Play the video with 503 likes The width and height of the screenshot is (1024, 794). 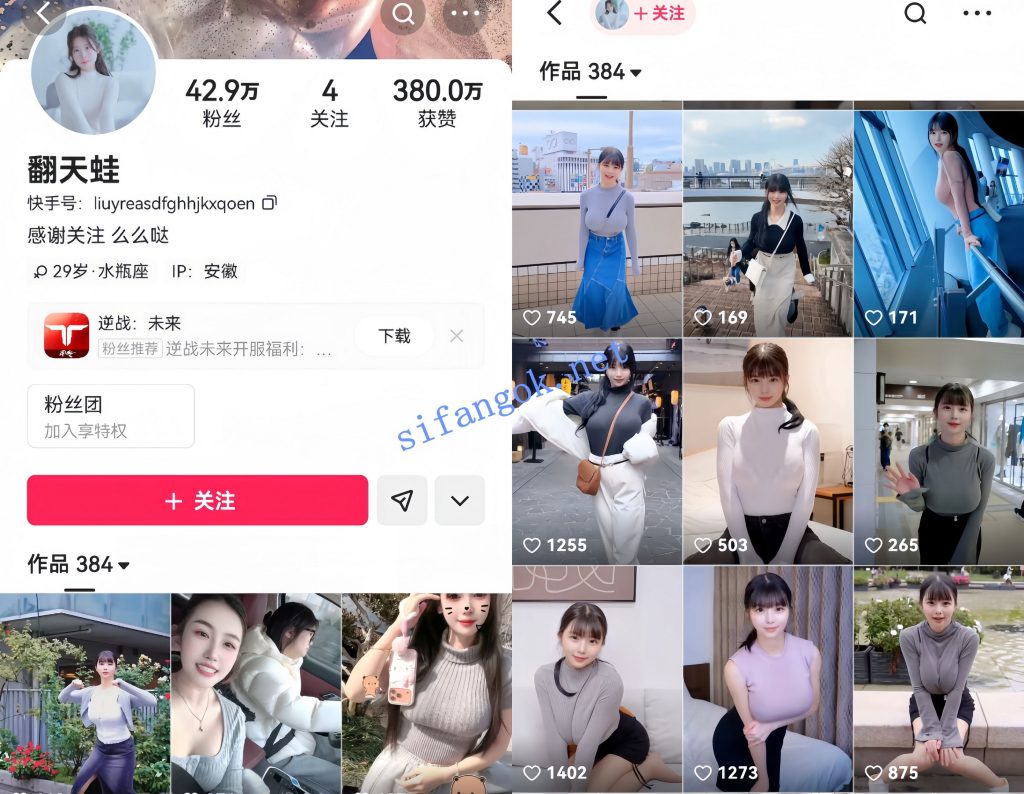coord(768,450)
